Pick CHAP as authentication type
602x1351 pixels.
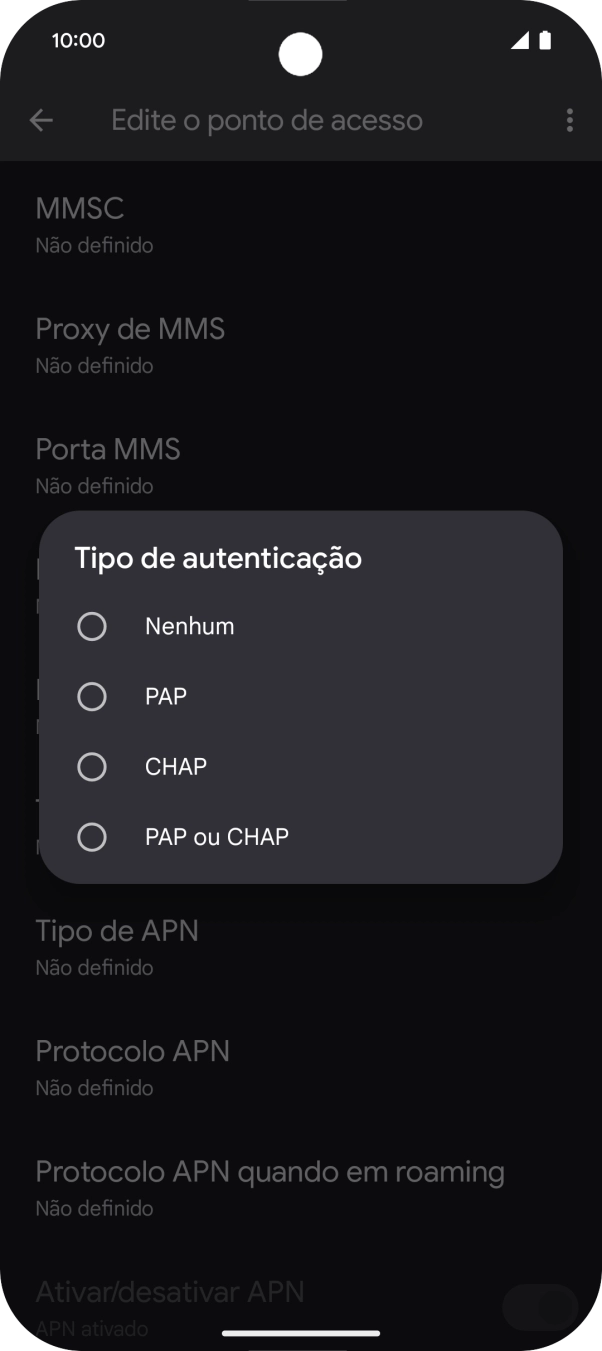pos(92,767)
